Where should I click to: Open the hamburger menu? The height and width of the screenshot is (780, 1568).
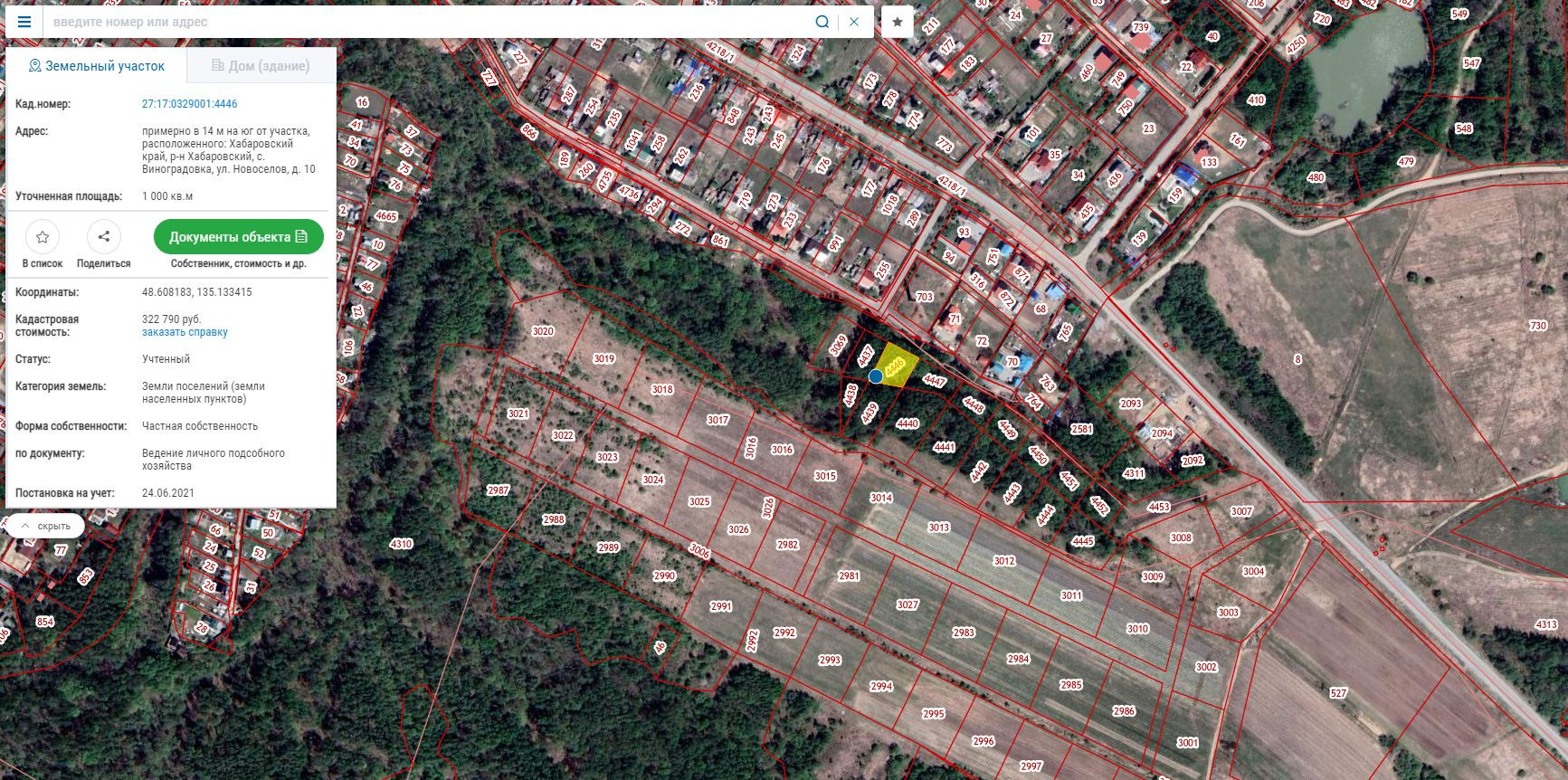tap(24, 22)
